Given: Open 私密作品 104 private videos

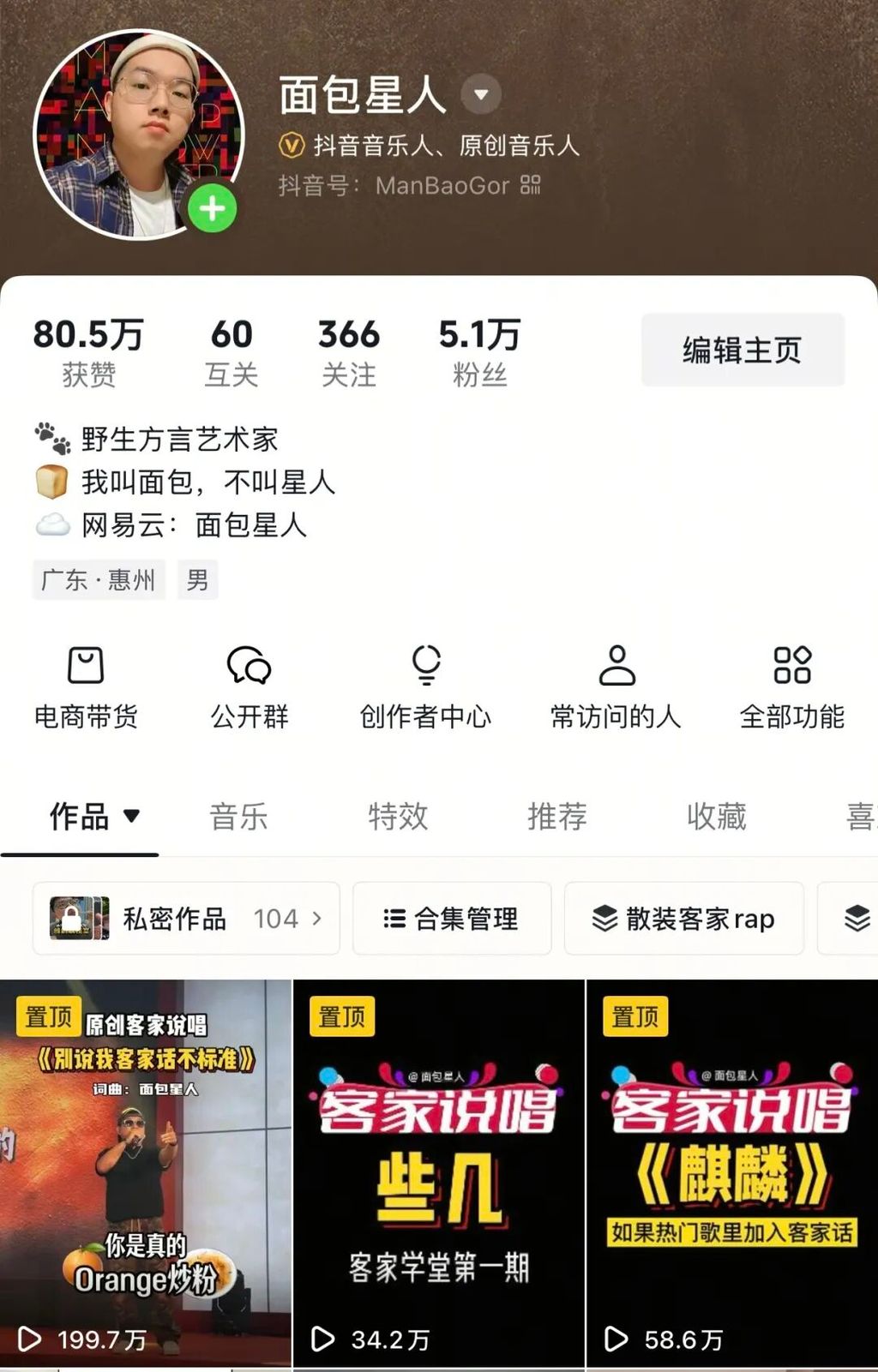Looking at the screenshot, I should (x=186, y=919).
